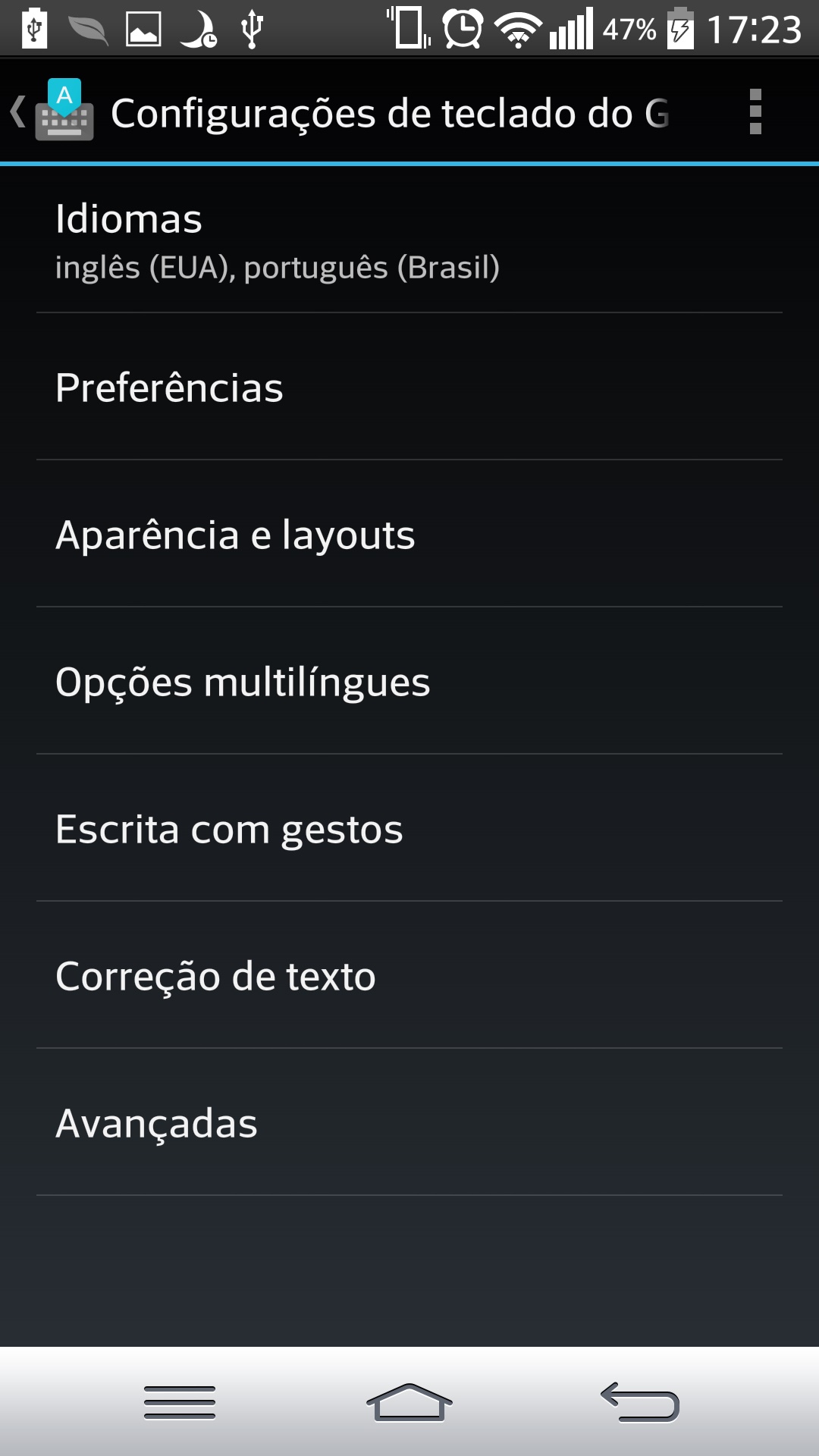819x1456 pixels.
Task: Tap the system home button
Action: click(409, 1402)
